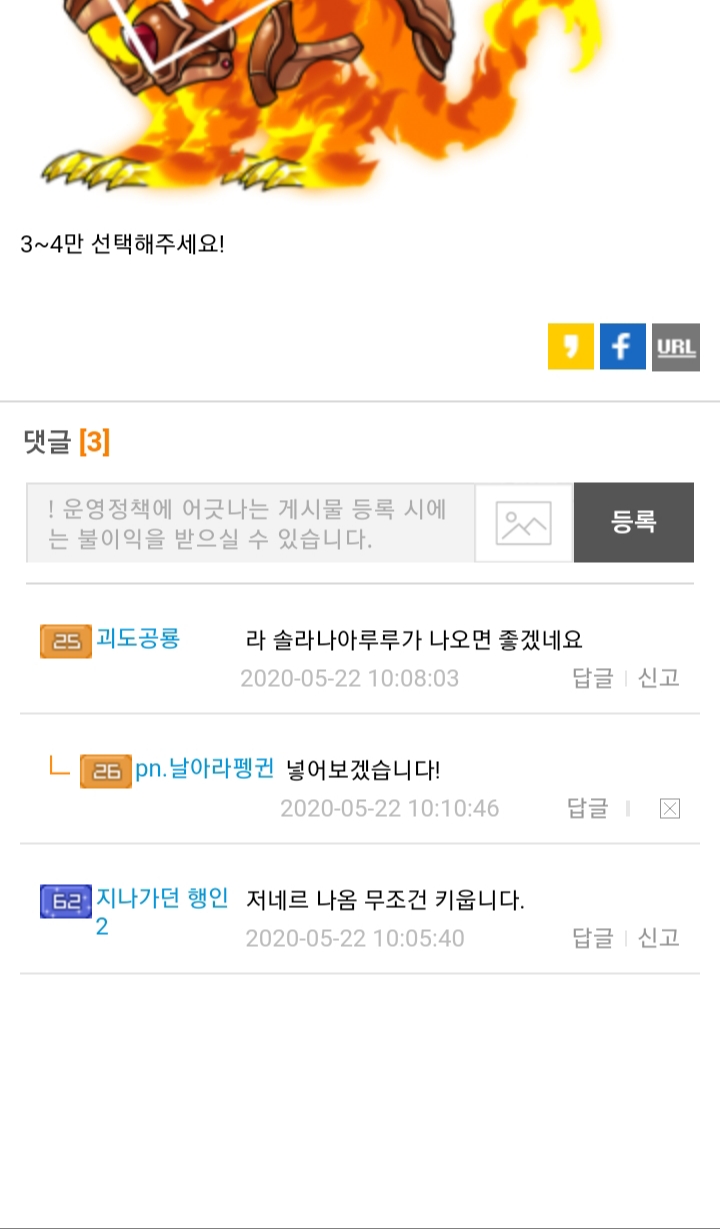Copy the post URL
The width and height of the screenshot is (720, 1229).
click(676, 347)
